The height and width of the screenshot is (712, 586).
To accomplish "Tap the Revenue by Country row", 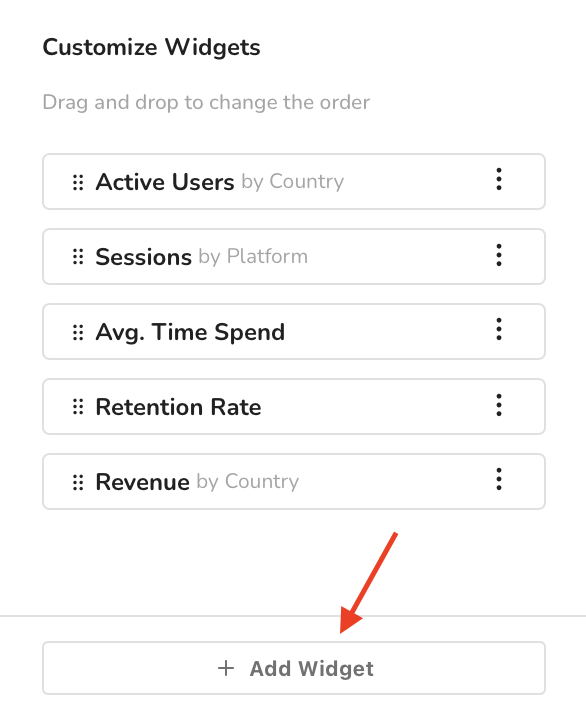I will click(294, 481).
